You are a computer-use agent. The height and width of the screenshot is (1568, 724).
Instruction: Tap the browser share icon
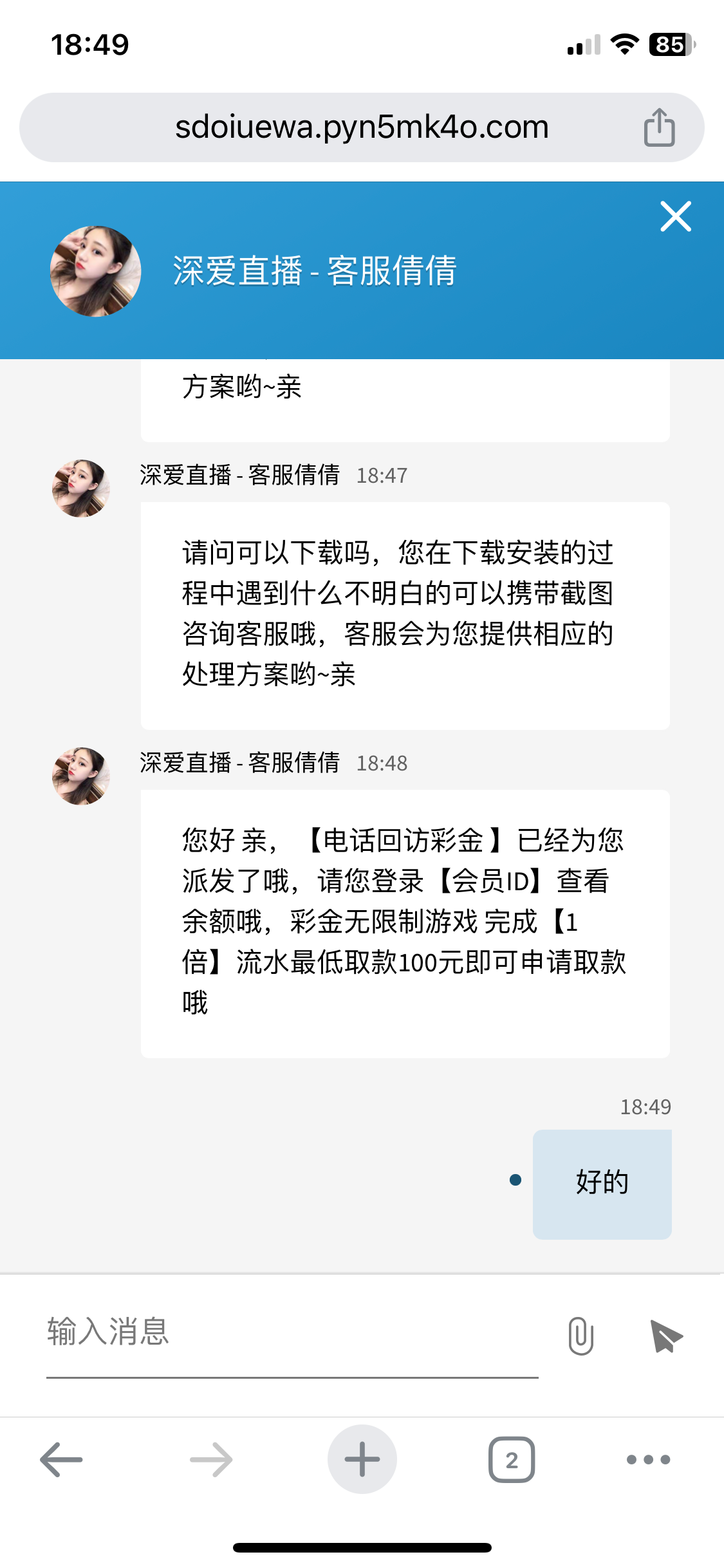coord(659,127)
